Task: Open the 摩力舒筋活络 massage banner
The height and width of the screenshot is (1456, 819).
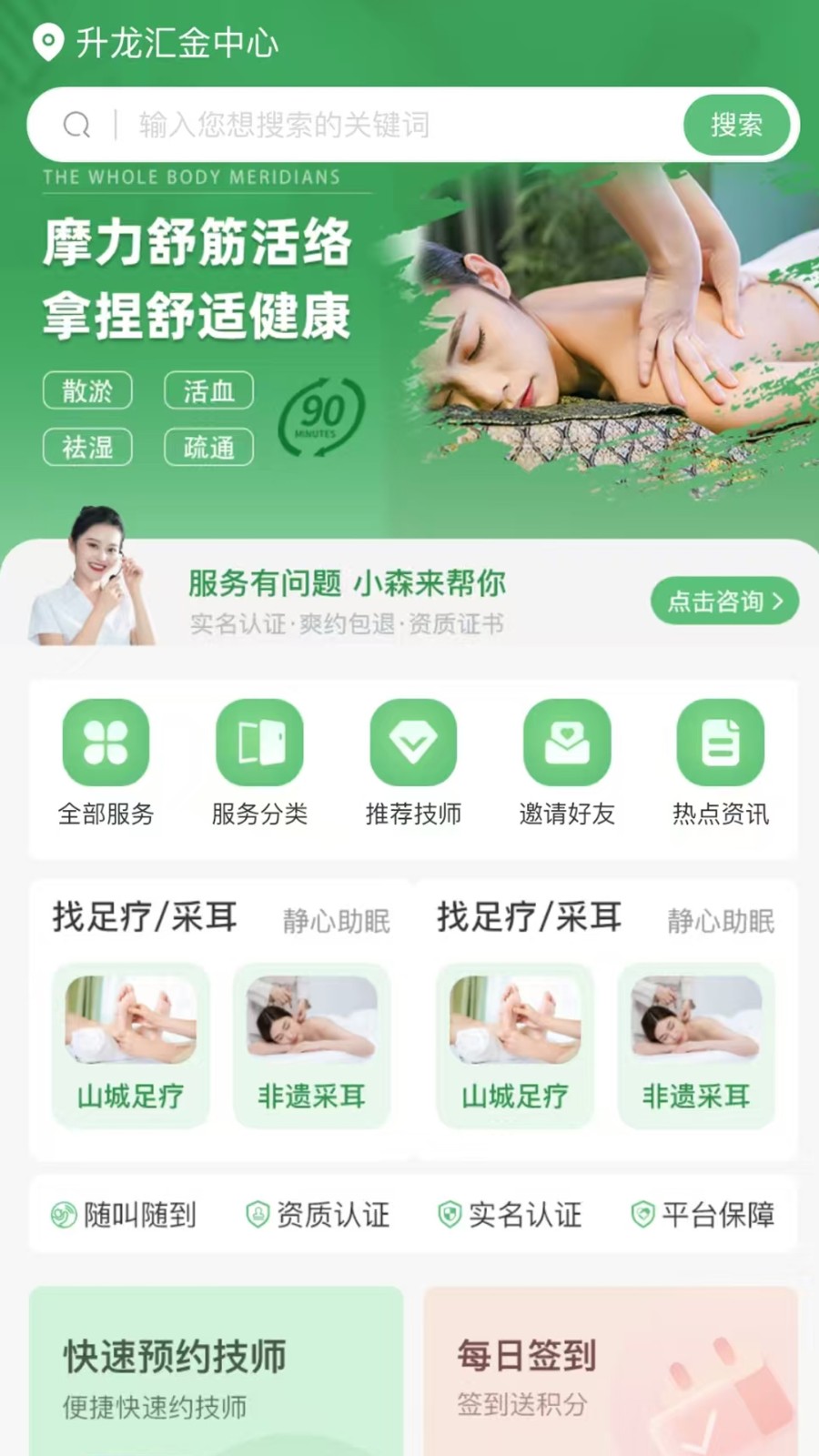Action: click(409, 346)
